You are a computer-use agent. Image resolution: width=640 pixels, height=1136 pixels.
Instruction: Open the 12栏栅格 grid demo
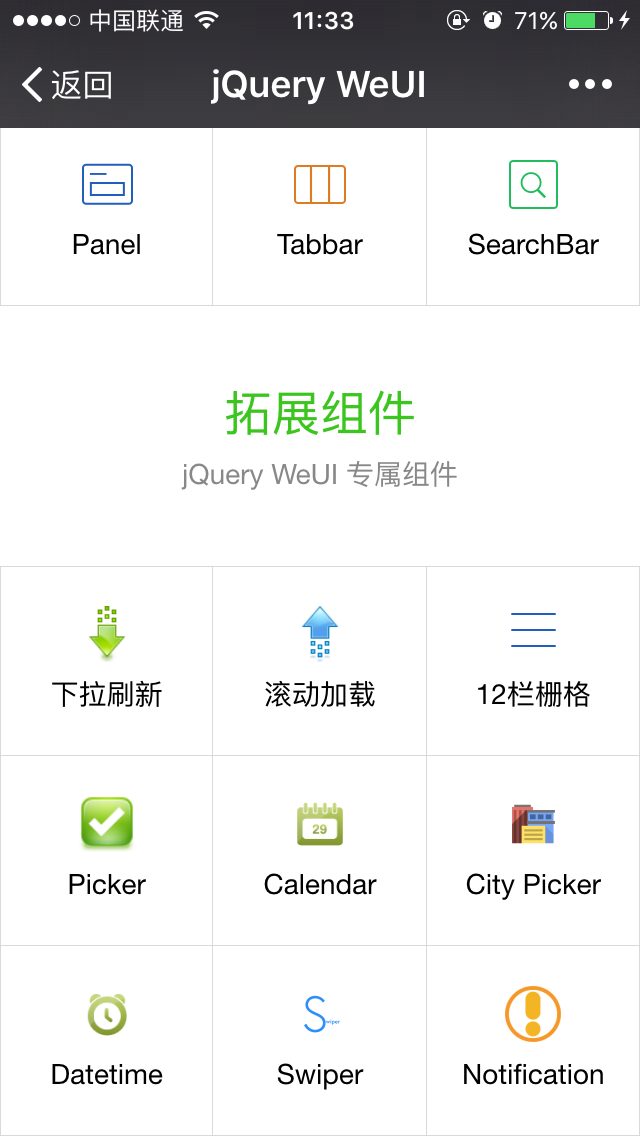[x=533, y=660]
